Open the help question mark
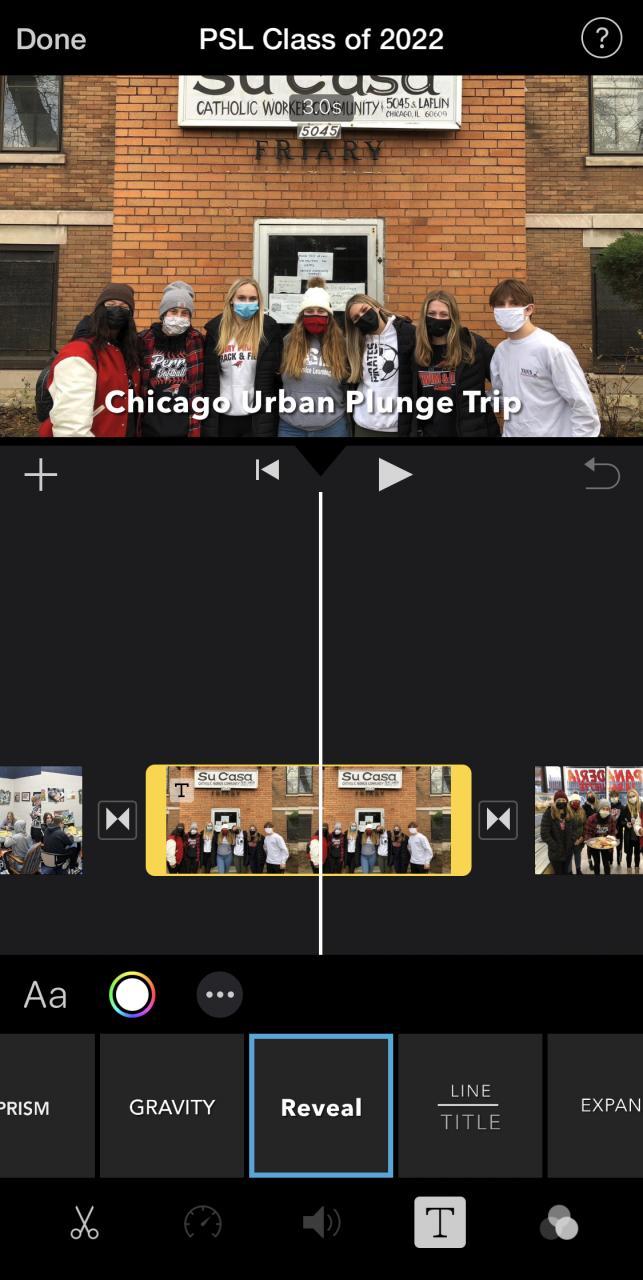The width and height of the screenshot is (643, 1280). 601,39
